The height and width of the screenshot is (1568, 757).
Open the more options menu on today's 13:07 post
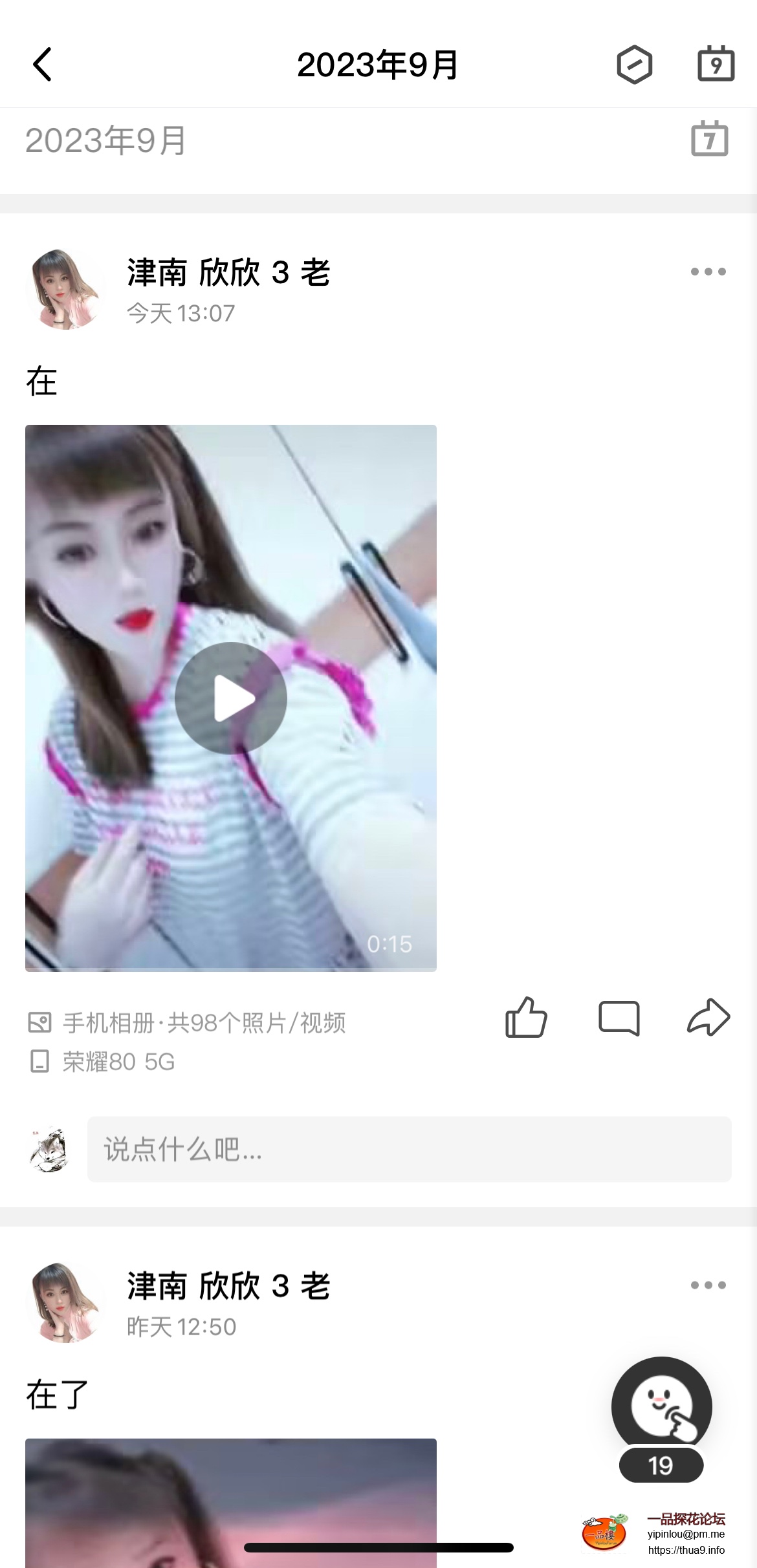[x=708, y=272]
